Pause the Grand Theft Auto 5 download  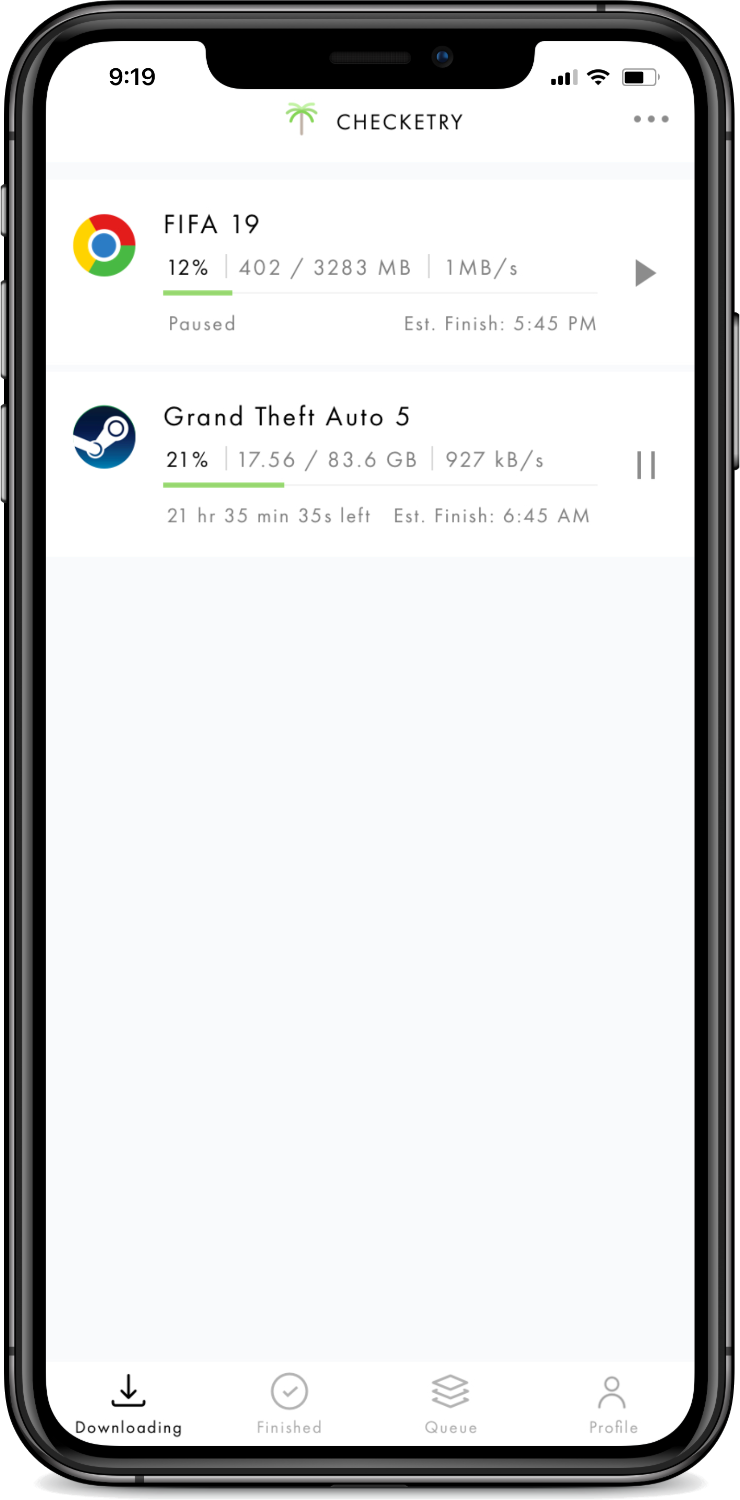coord(646,465)
